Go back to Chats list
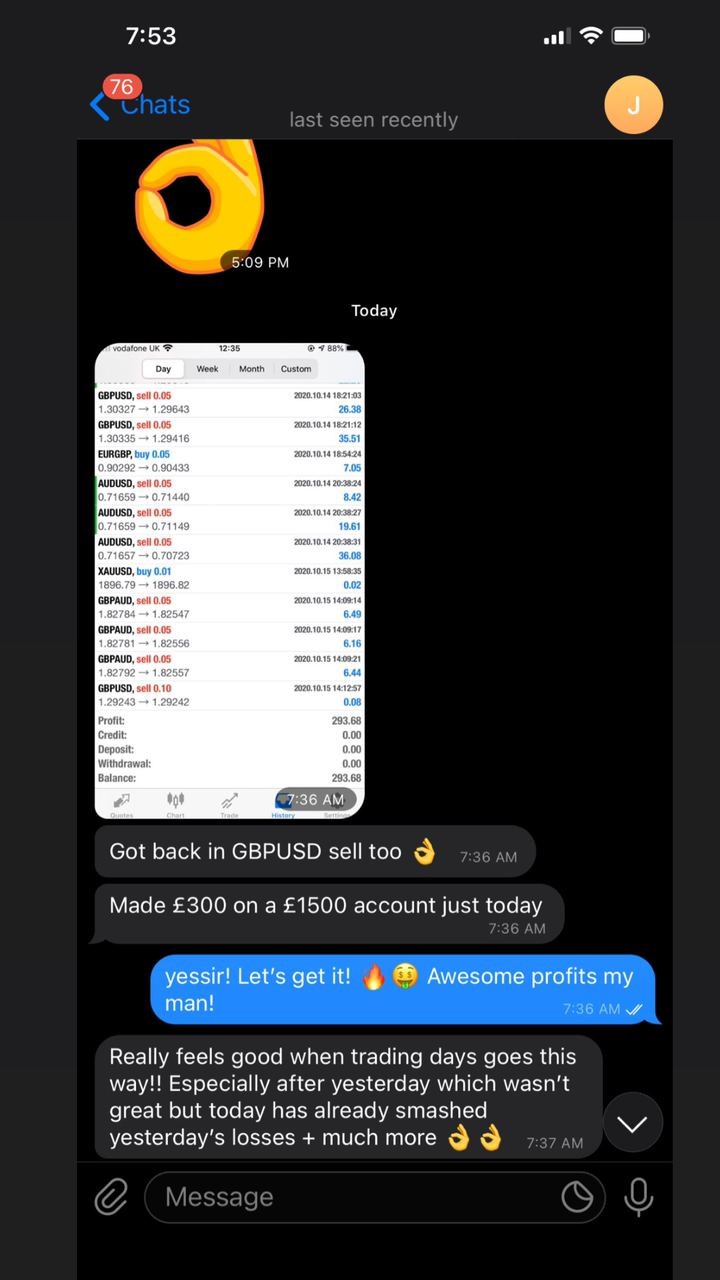The width and height of the screenshot is (720, 1280). 140,104
